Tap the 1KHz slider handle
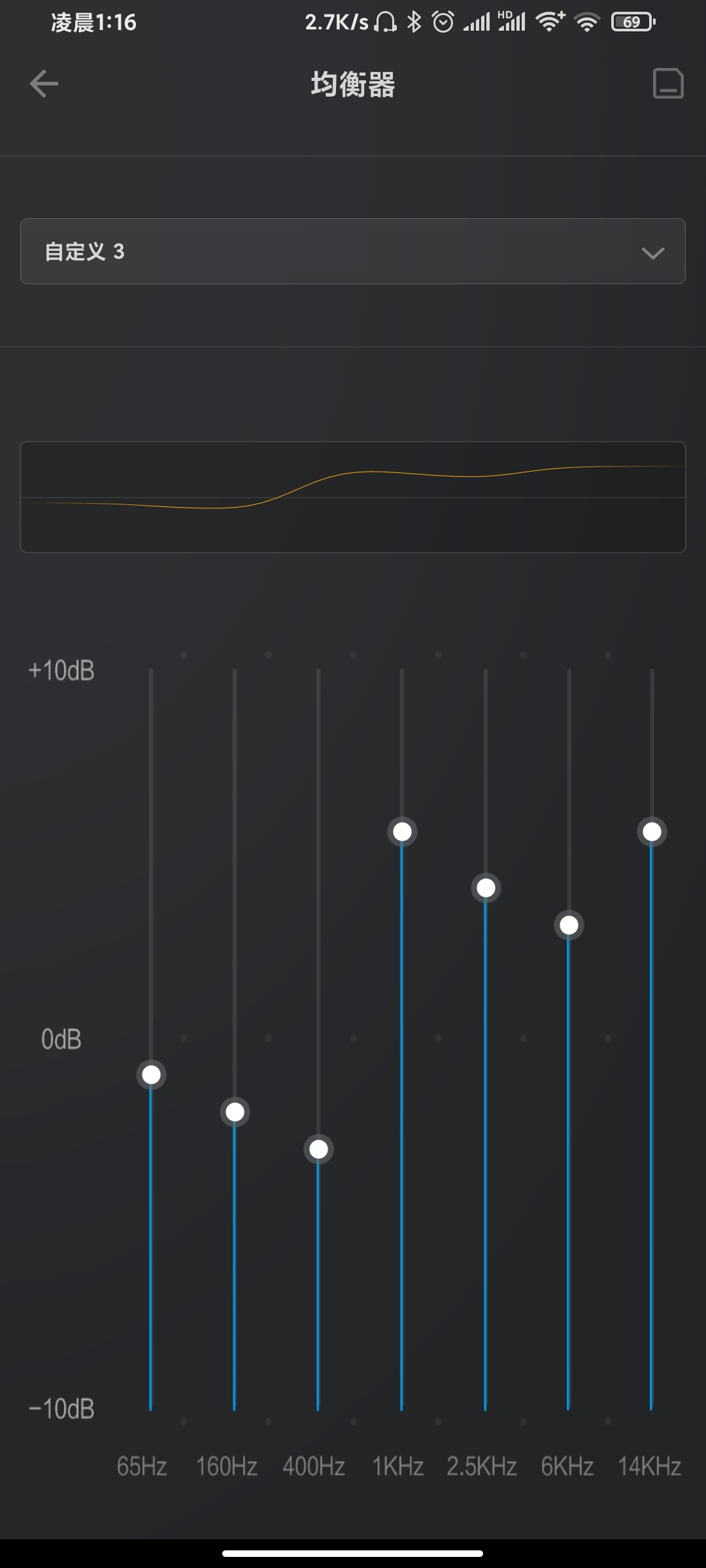This screenshot has width=706, height=1568. click(402, 832)
